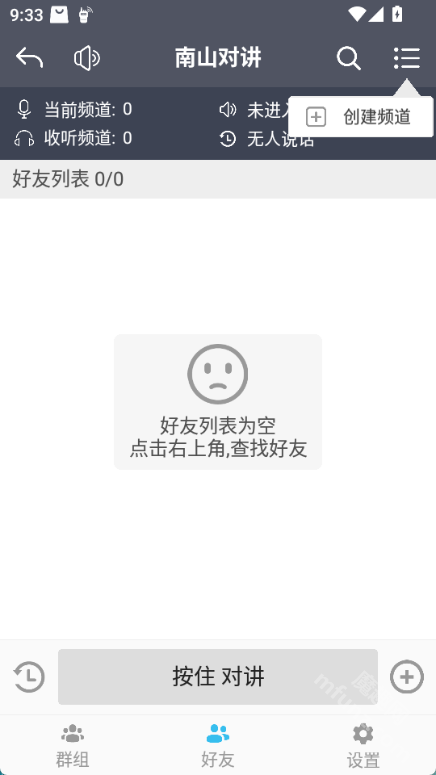Switch to the 好友 tab
This screenshot has width=436, height=775.
click(x=218, y=745)
